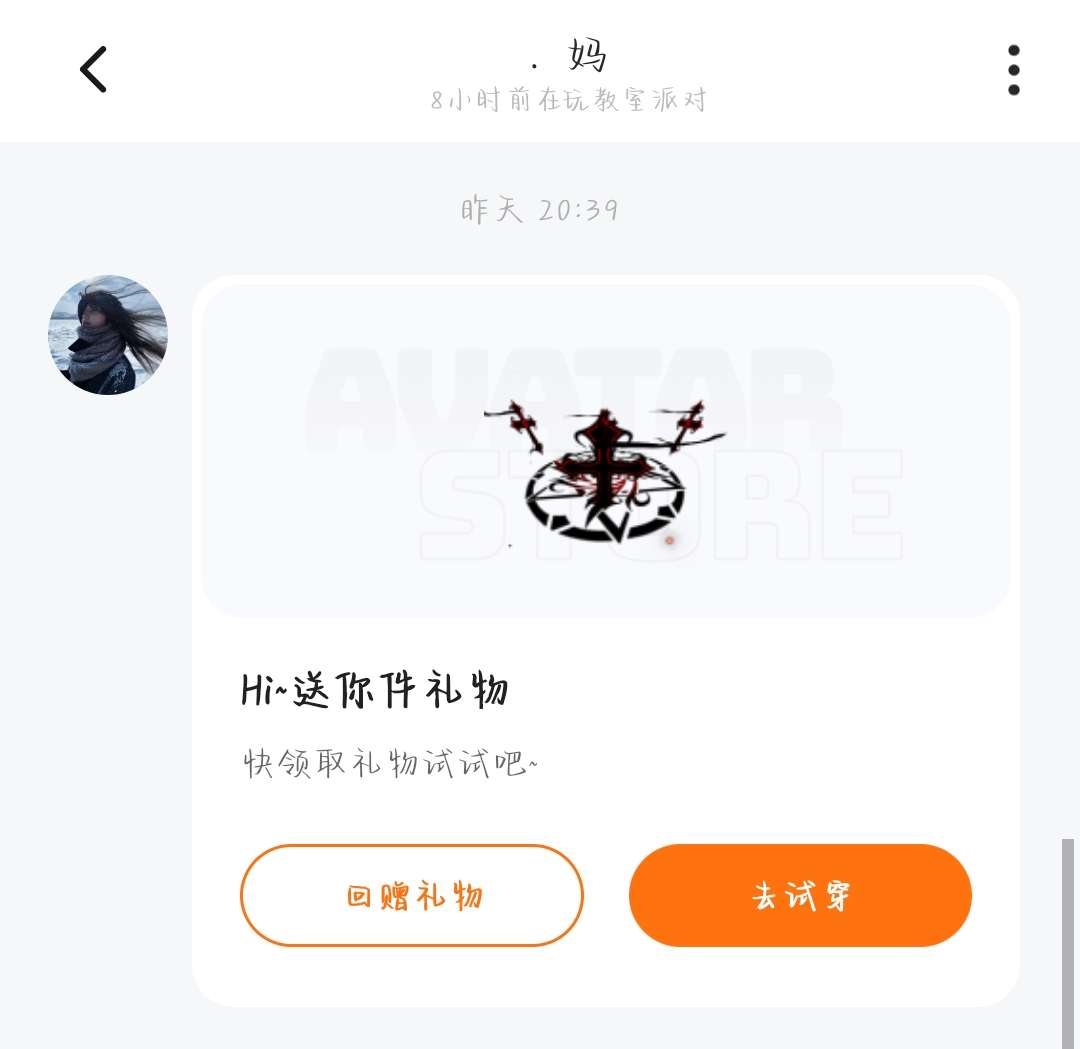This screenshot has width=1080, height=1049.
Task: Tap 回赠礼物 to send a gift back
Action: [x=411, y=895]
